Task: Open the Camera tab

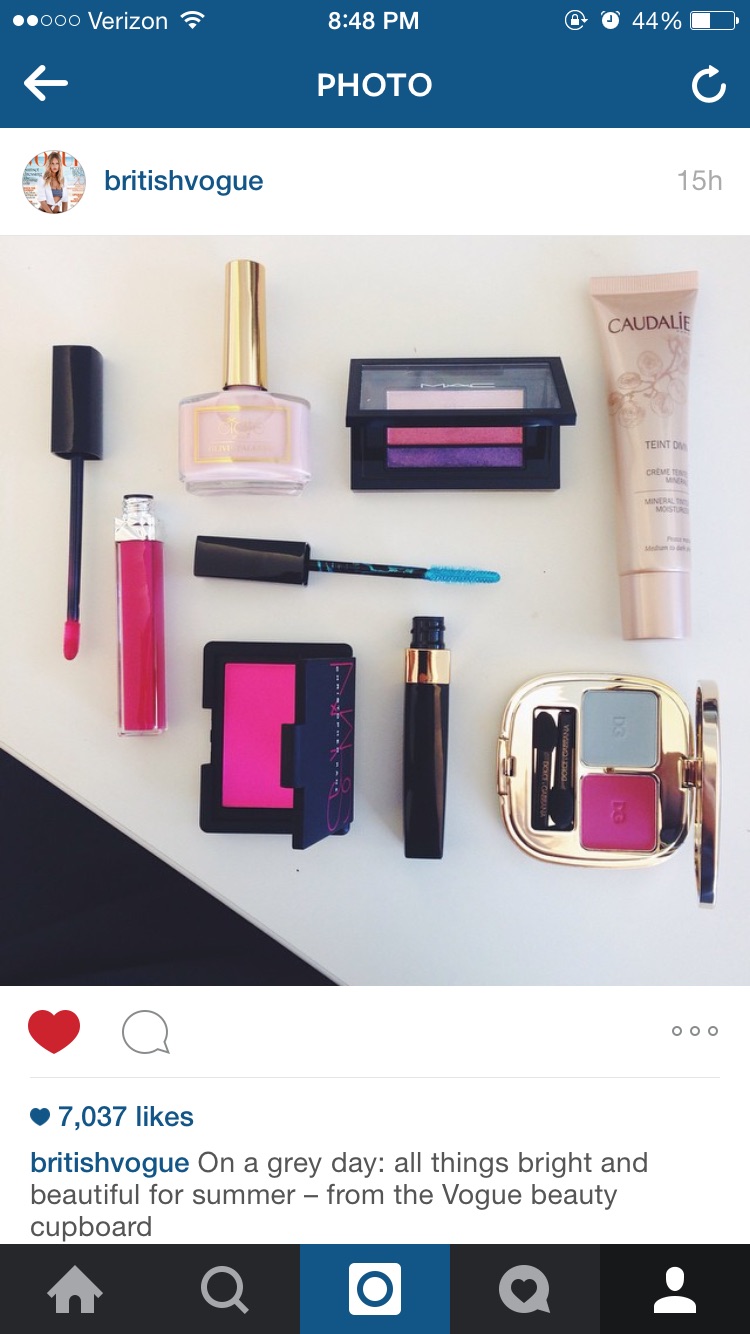Action: tap(375, 1289)
